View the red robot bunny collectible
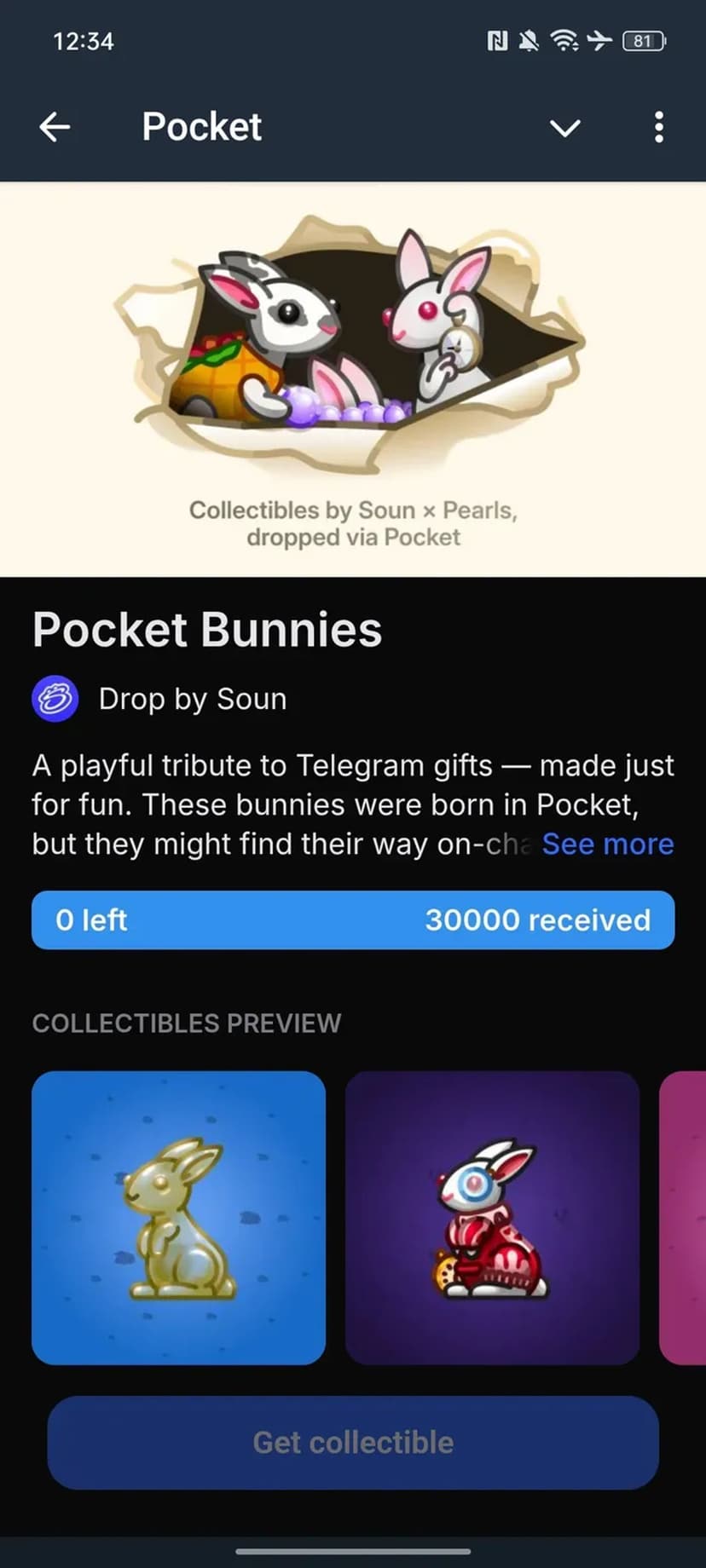The height and width of the screenshot is (1568, 706). coord(492,1217)
